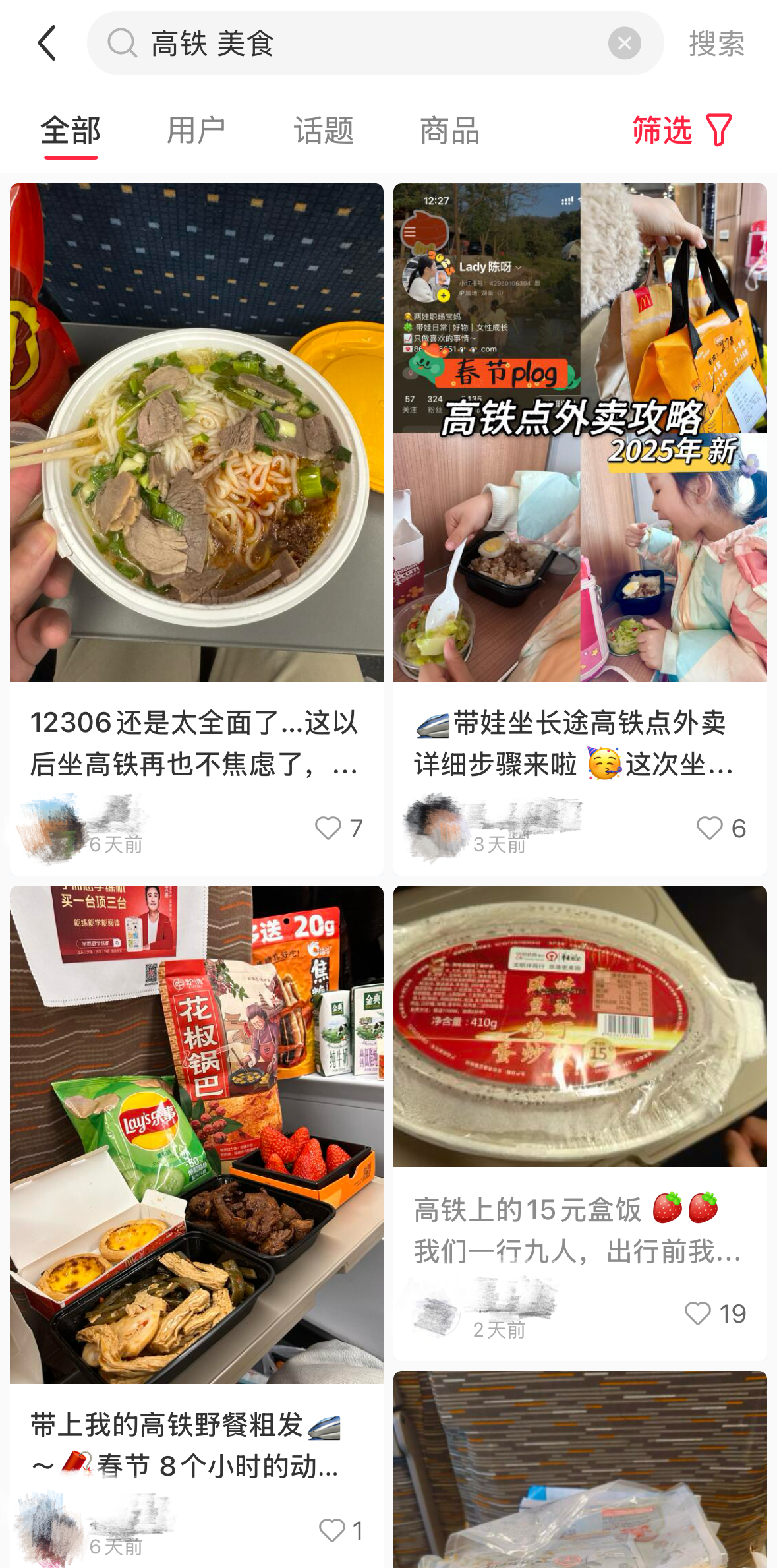Switch to the 话题 tab

(323, 131)
